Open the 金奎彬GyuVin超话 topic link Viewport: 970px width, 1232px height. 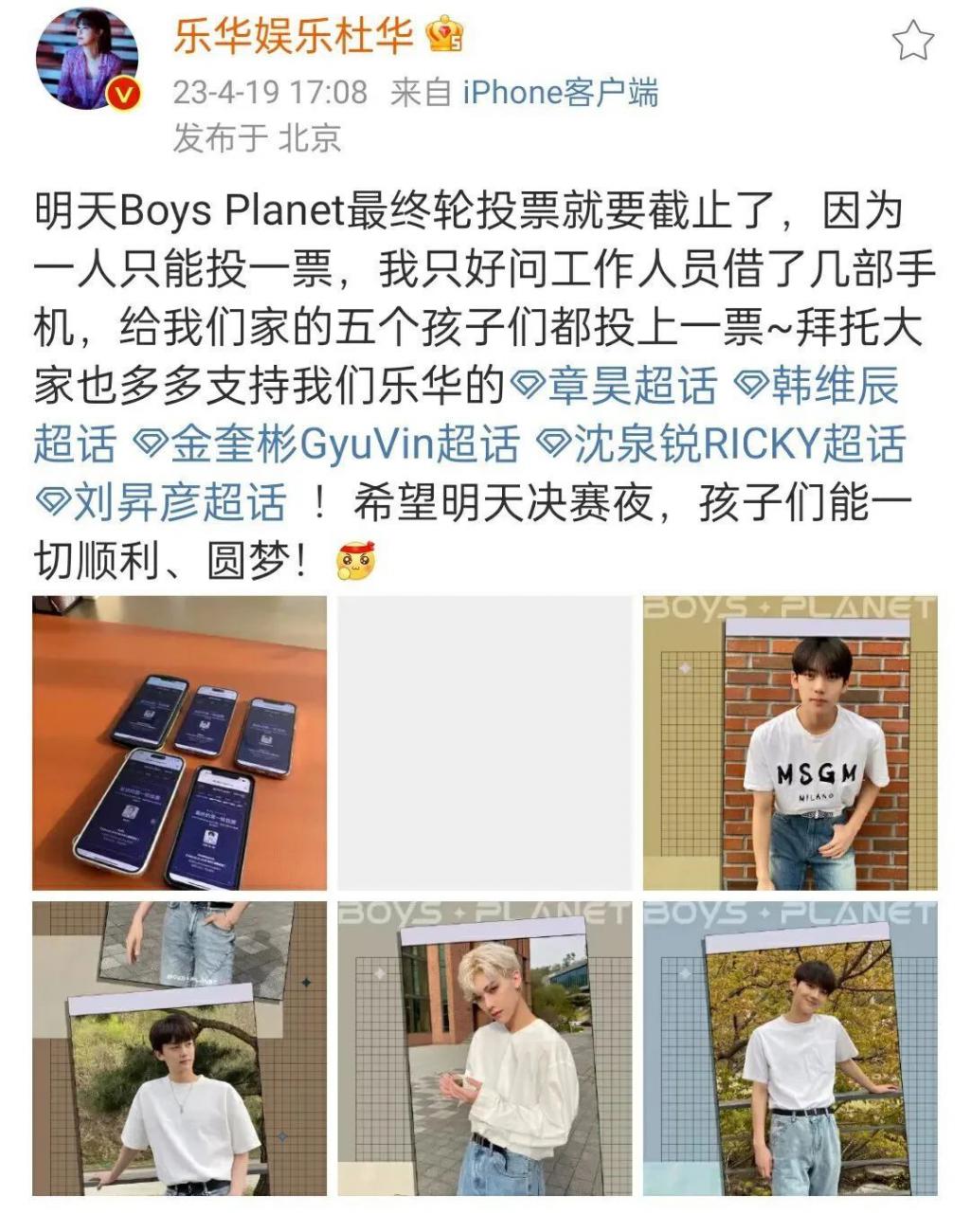327,444
